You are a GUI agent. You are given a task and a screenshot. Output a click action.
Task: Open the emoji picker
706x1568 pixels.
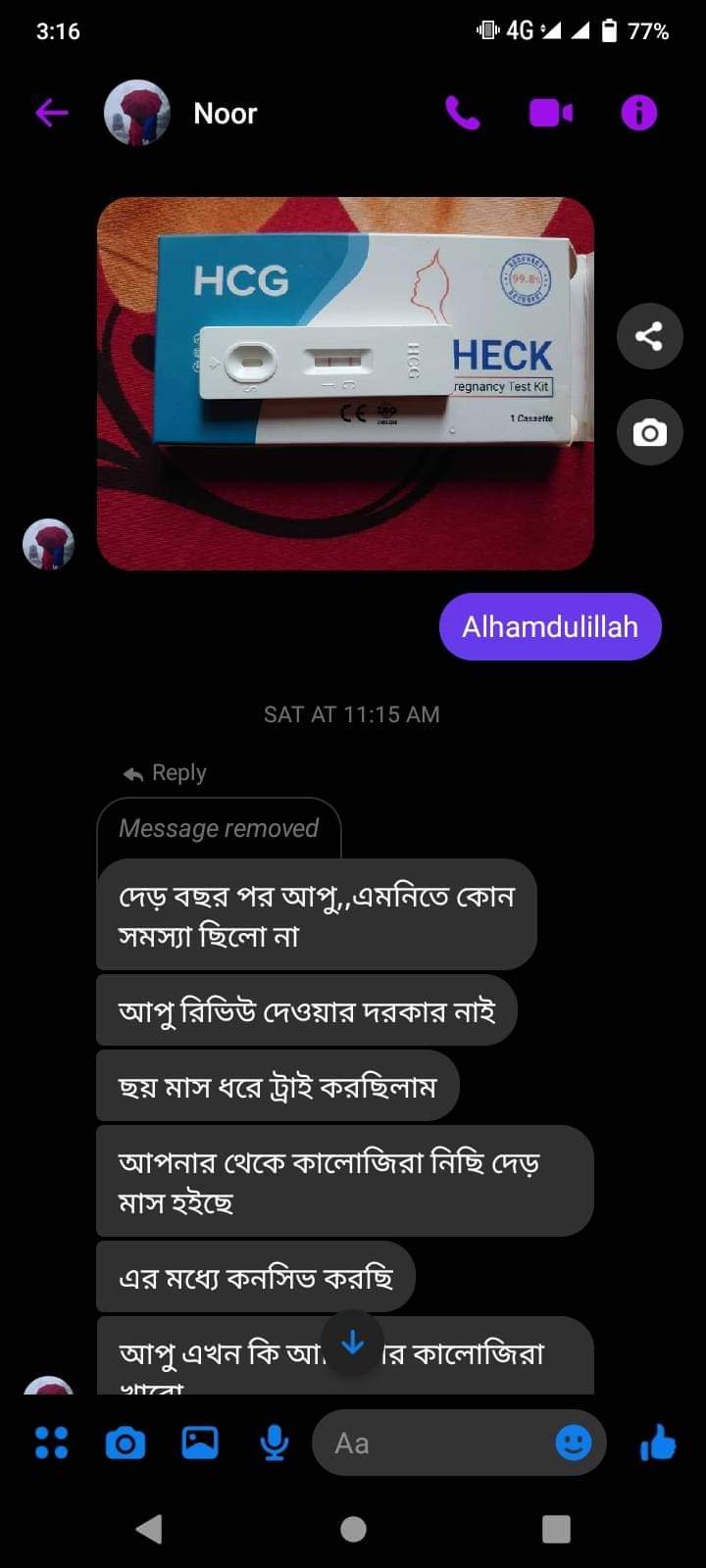pyautogui.click(x=574, y=1443)
